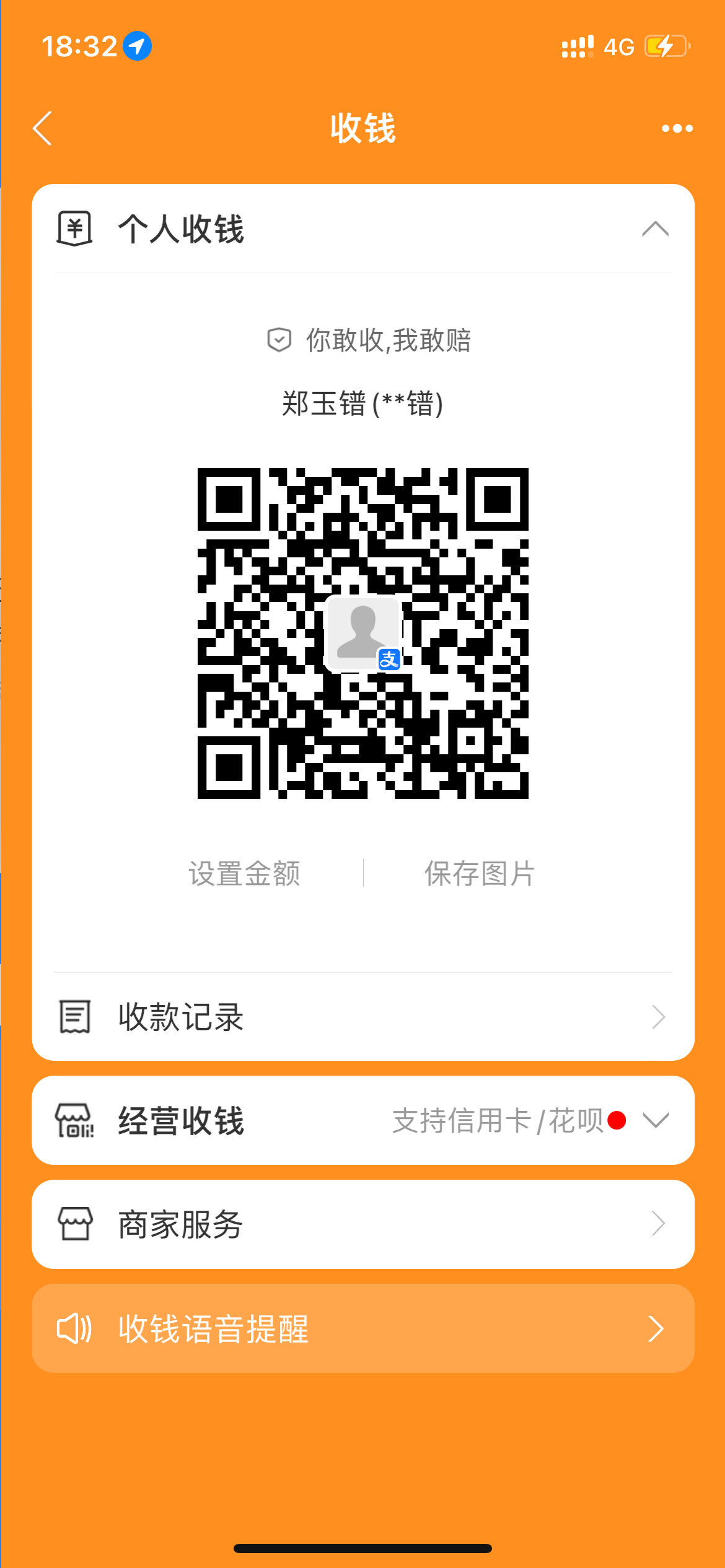Viewport: 725px width, 1568px height.
Task: Open 收款记录 payment records
Action: pyautogui.click(x=362, y=1017)
